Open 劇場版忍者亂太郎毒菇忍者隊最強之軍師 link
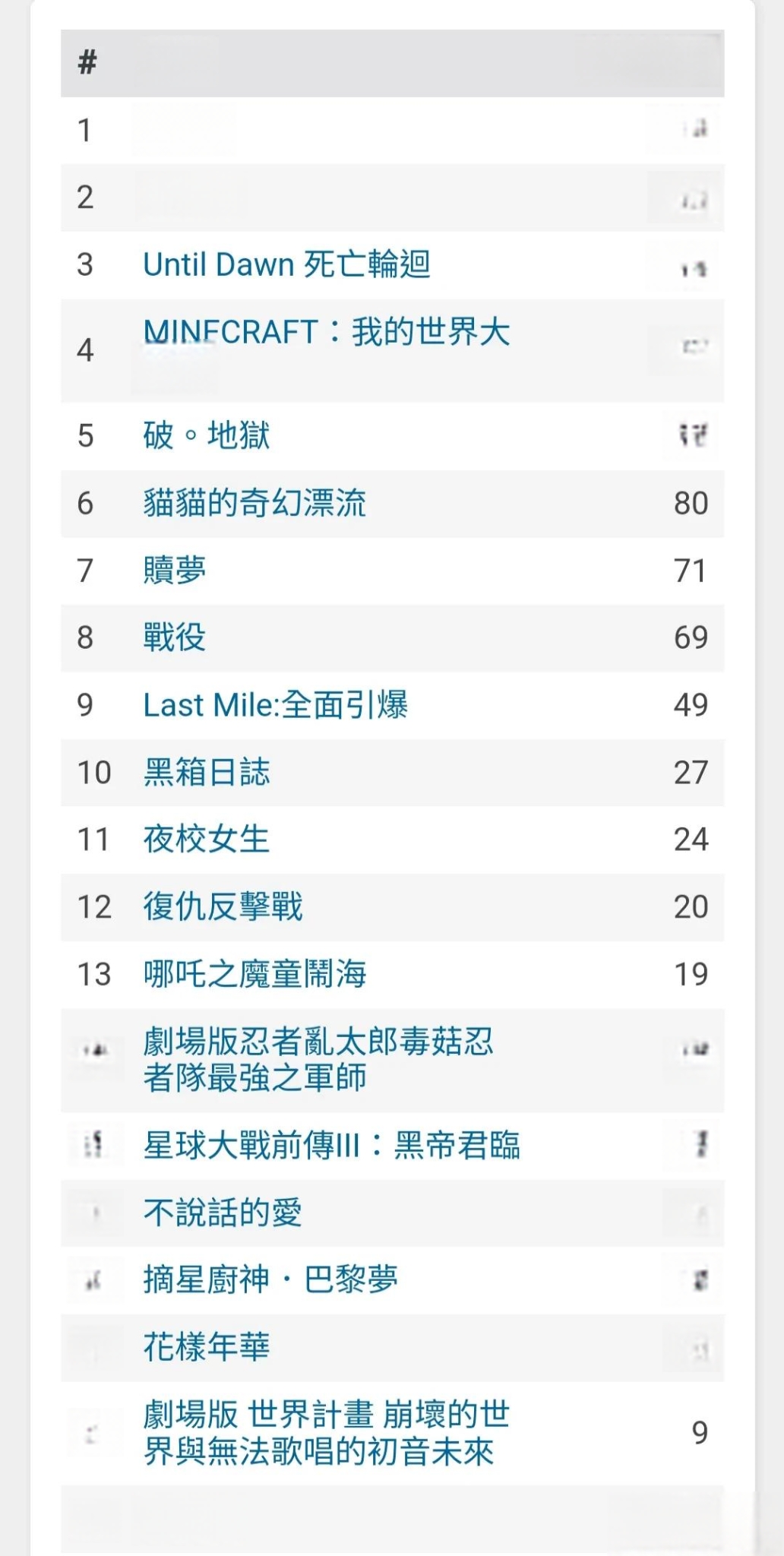This screenshot has width=784, height=1556. 318,1060
